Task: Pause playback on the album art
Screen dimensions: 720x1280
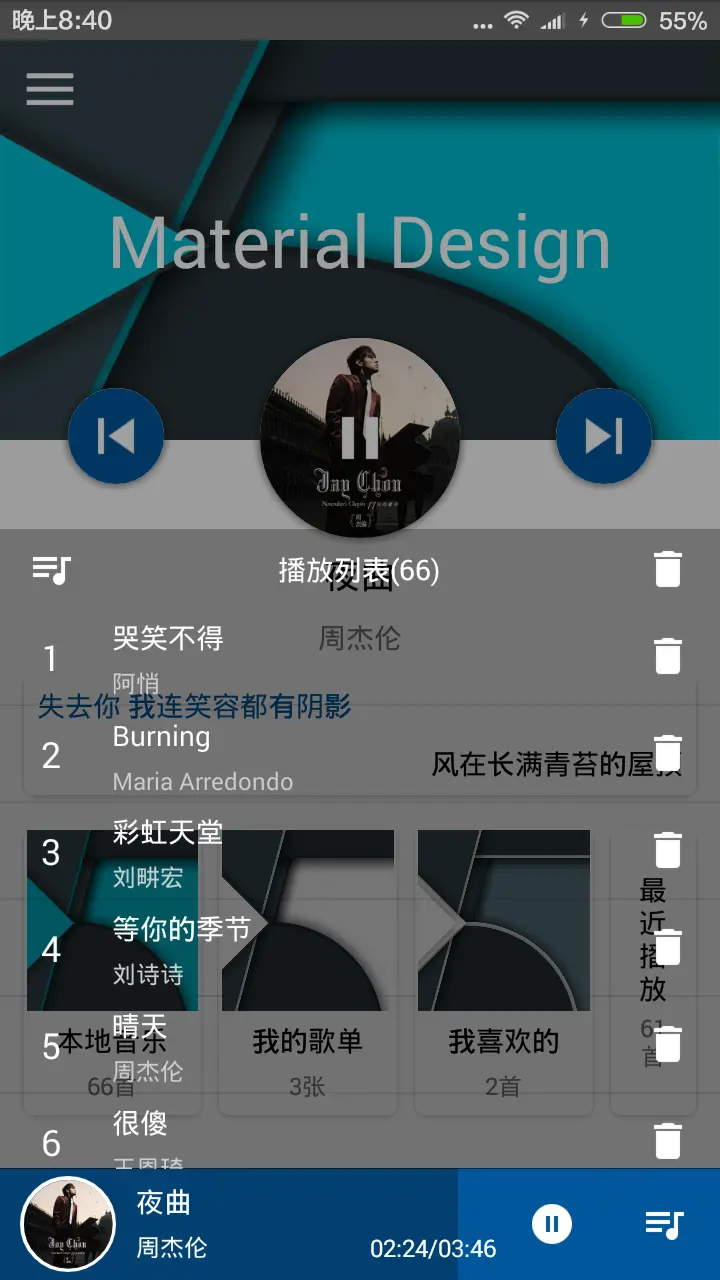Action: click(360, 437)
